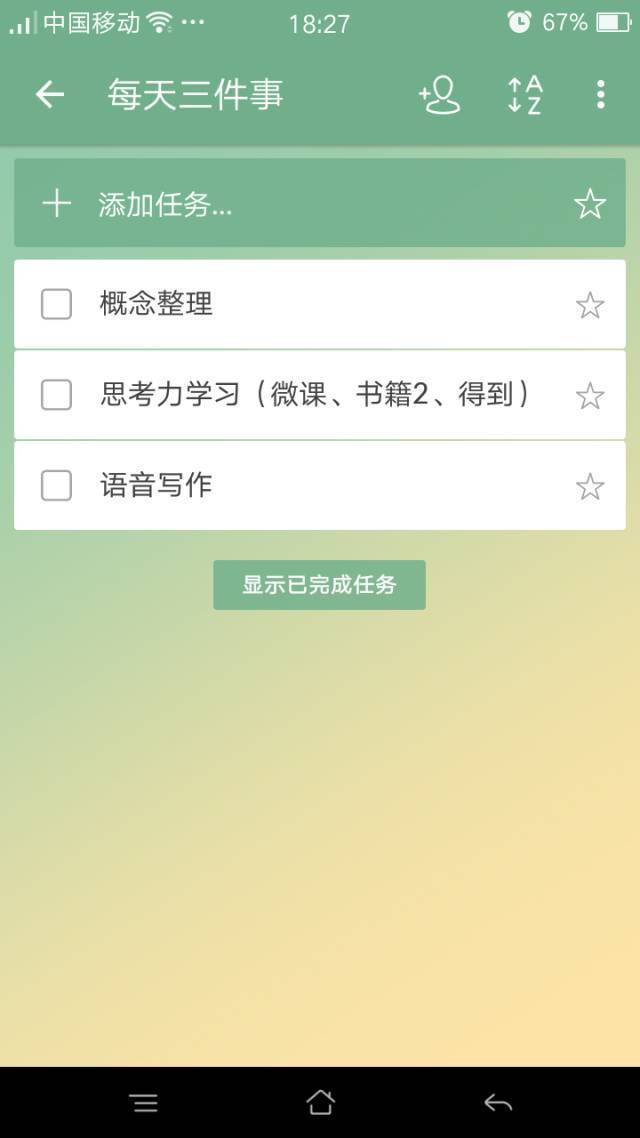Screen dimensions: 640x1138
Task: Open the share list add-person icon
Action: [440, 95]
